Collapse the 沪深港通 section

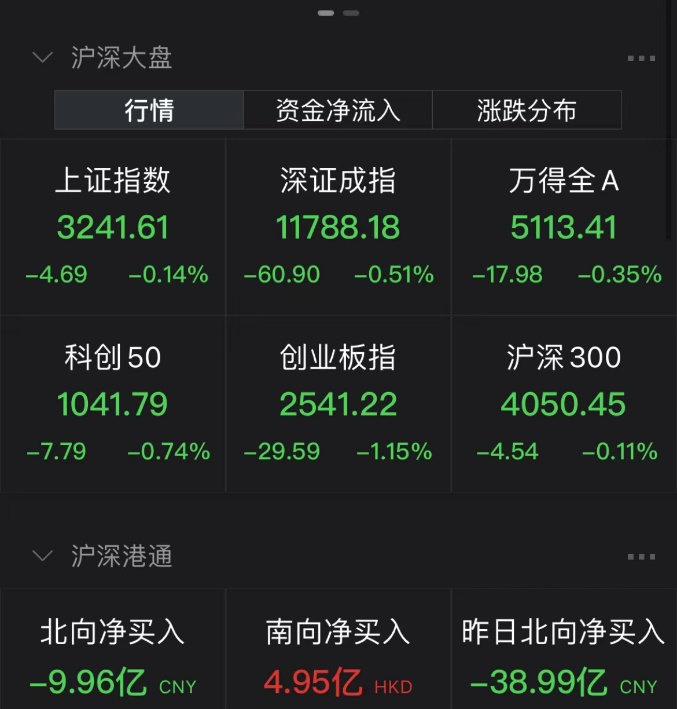coord(42,556)
